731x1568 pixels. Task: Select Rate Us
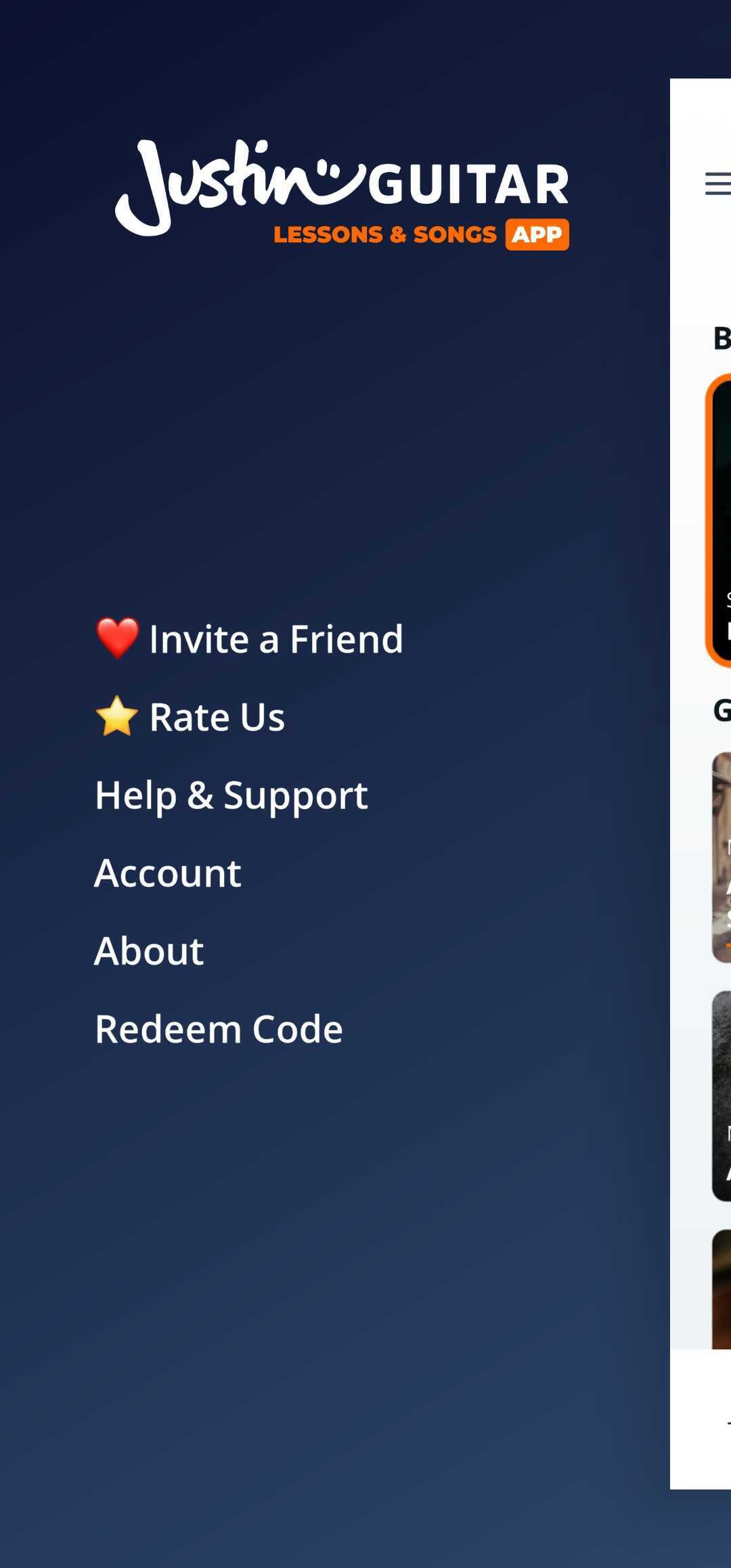[x=190, y=717]
